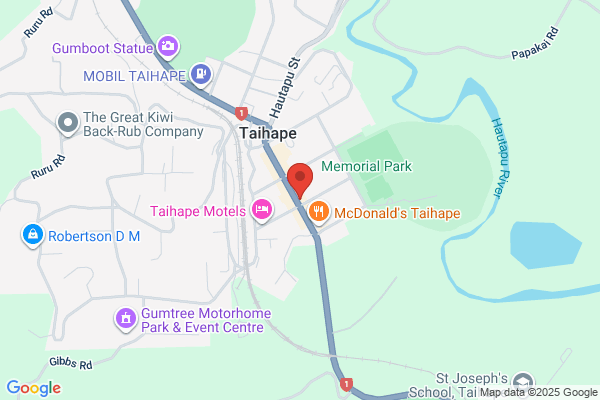Open the Google logo link
The height and width of the screenshot is (400, 600).
34,388
